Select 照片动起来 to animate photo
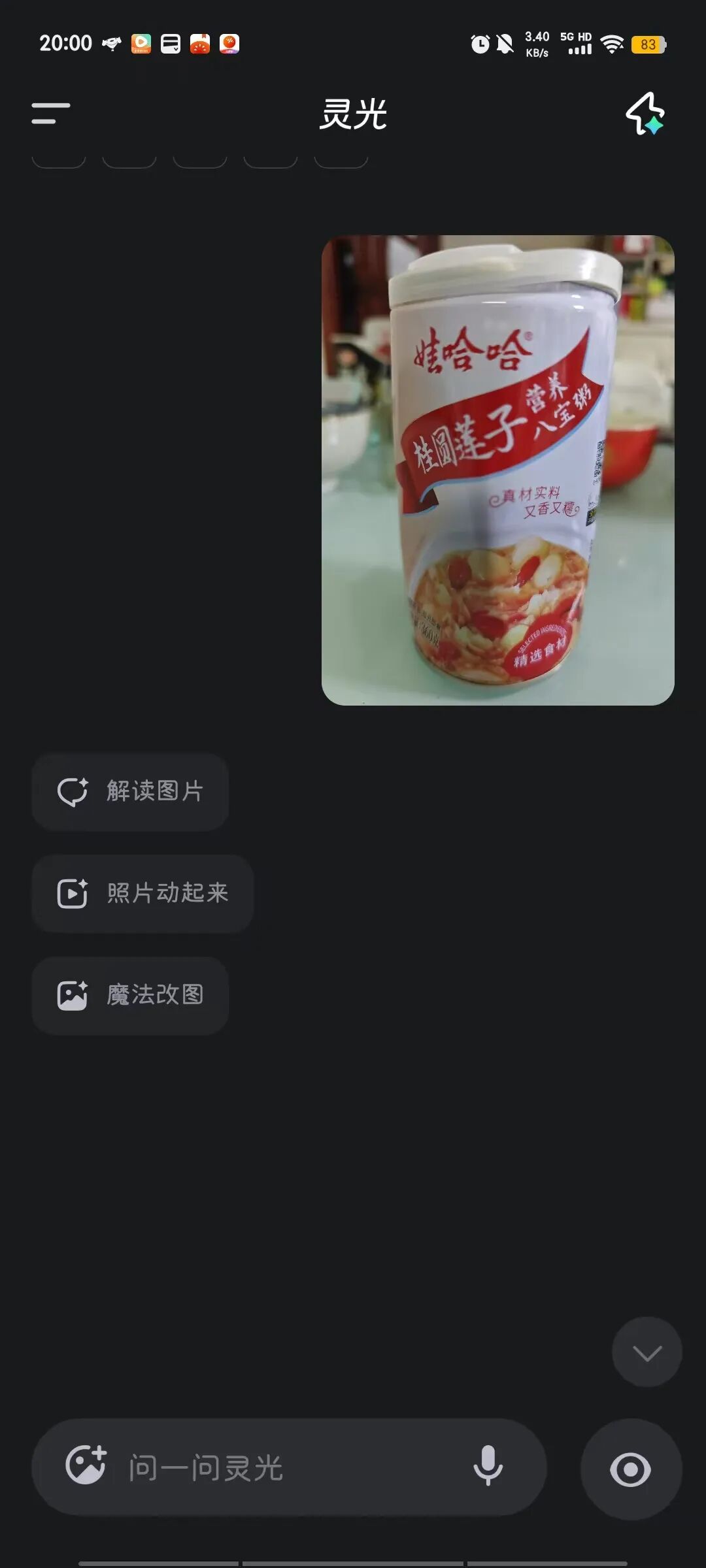Viewport: 706px width, 1568px height. pos(143,893)
